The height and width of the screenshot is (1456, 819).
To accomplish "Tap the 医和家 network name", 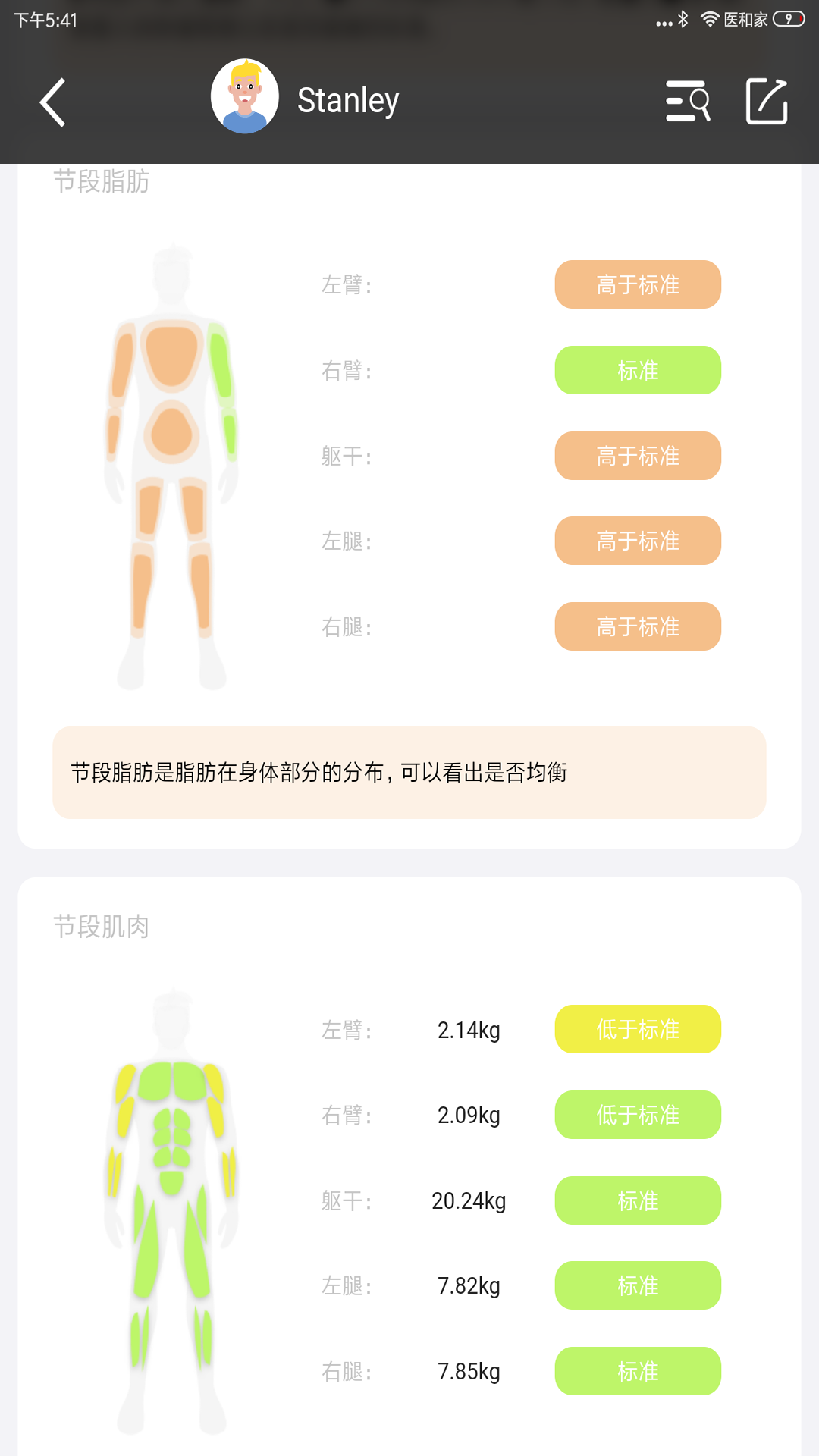I will (747, 20).
